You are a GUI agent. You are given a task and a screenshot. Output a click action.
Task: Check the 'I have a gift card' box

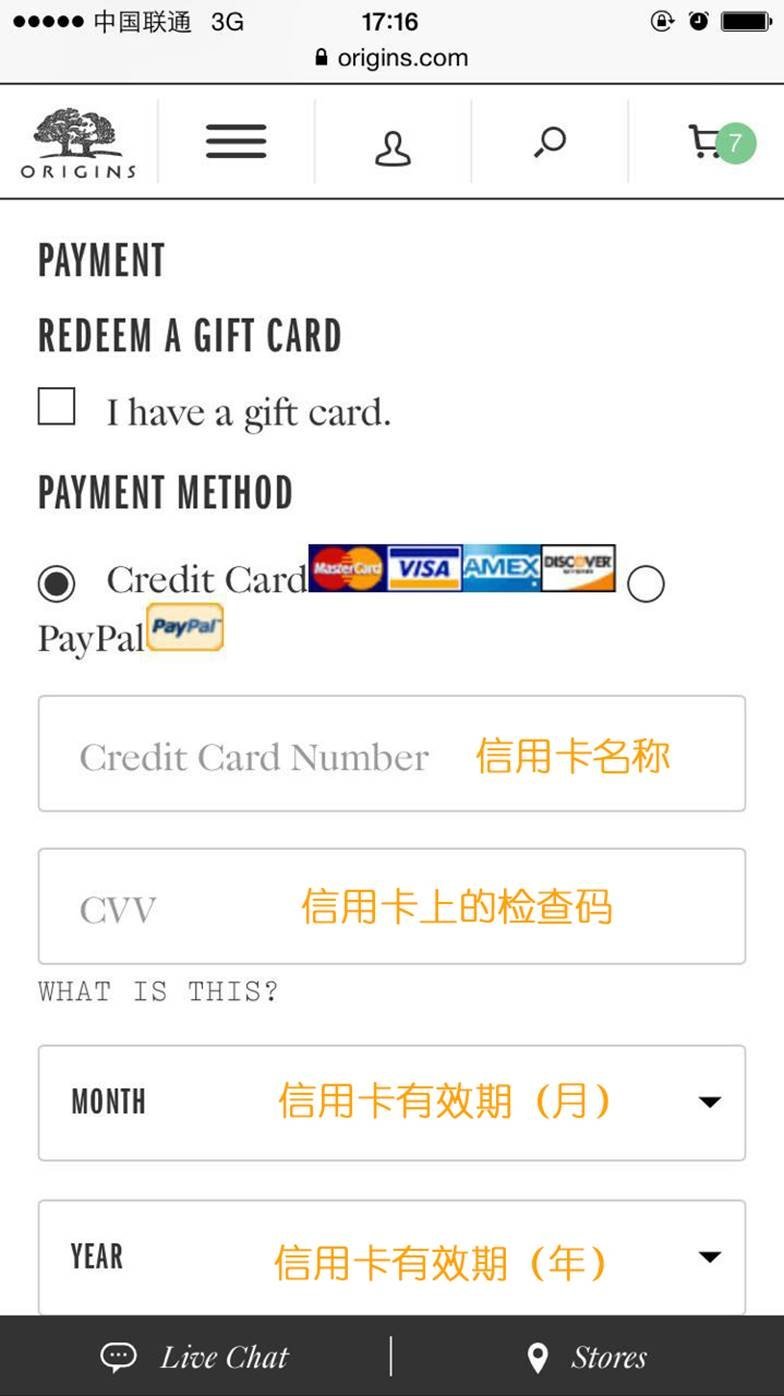[57, 404]
